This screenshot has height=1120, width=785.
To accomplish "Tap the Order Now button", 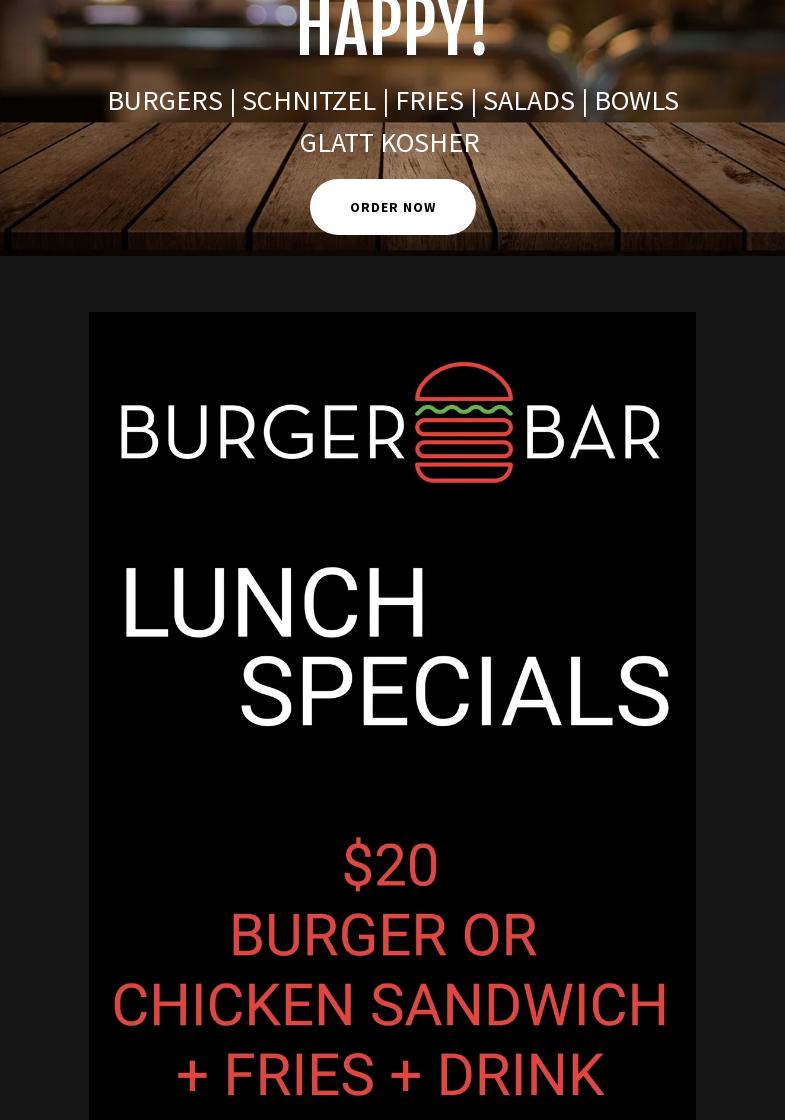I will pos(393,207).
